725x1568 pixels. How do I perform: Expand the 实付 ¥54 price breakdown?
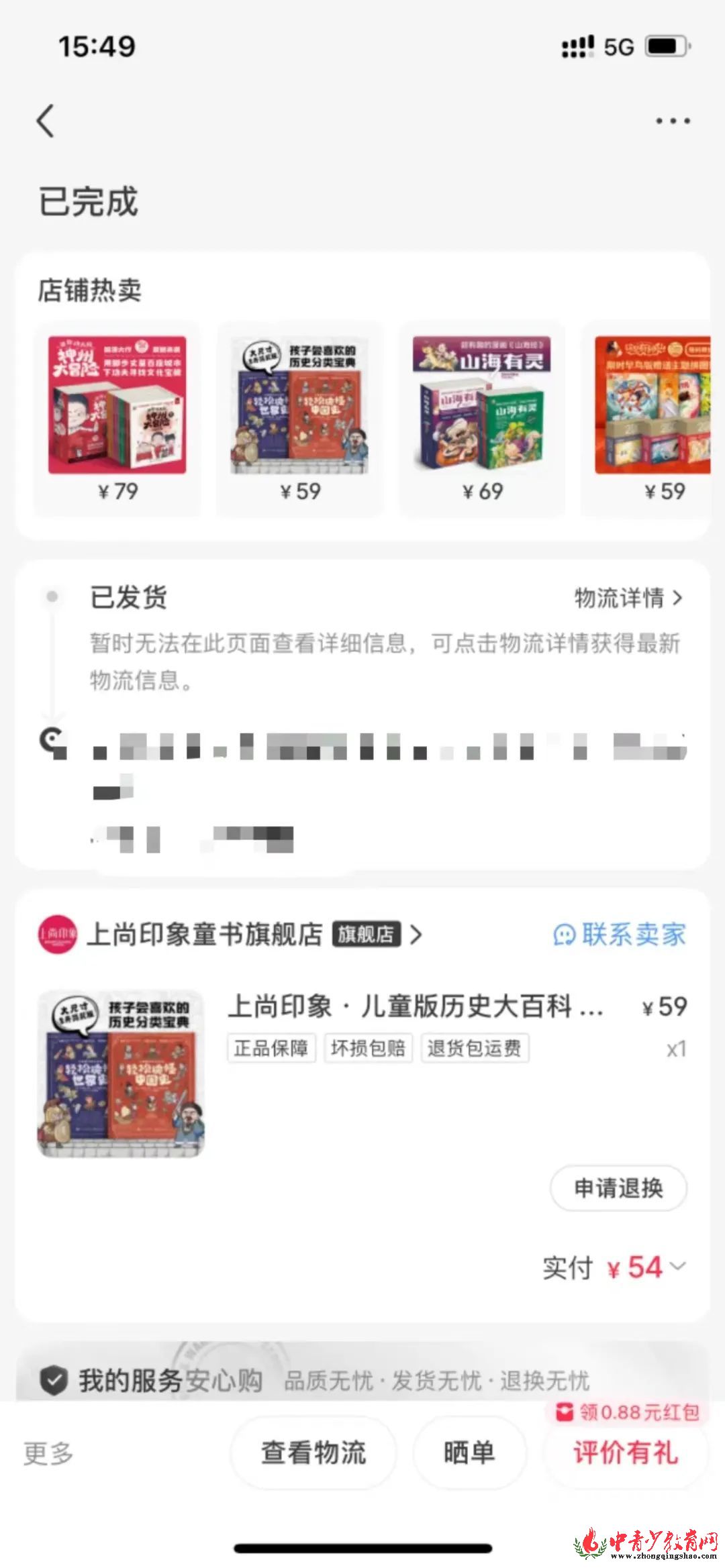(x=677, y=1267)
